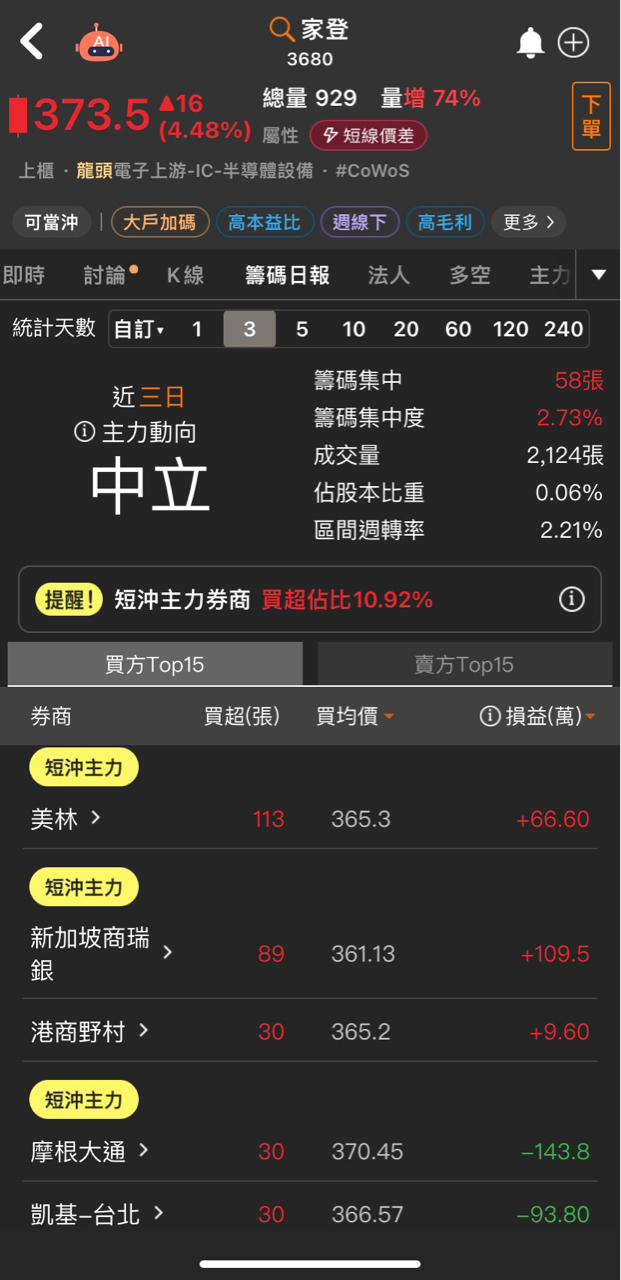Open the 自訂 custom days dropdown
Image resolution: width=621 pixels, height=1280 pixels.
(139, 329)
